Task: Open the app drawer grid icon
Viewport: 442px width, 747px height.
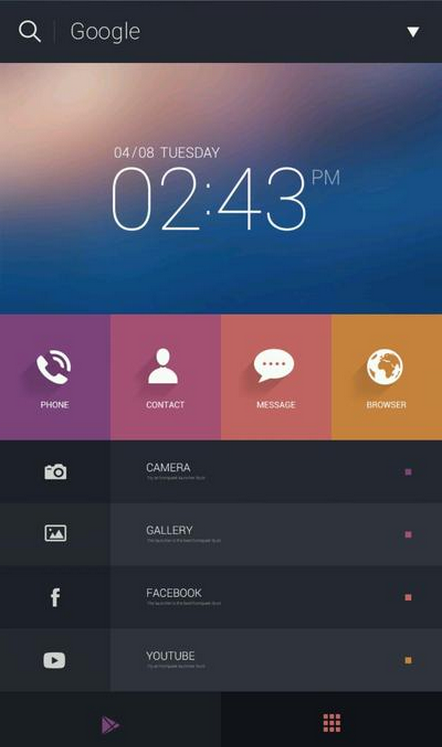Action: (332, 723)
